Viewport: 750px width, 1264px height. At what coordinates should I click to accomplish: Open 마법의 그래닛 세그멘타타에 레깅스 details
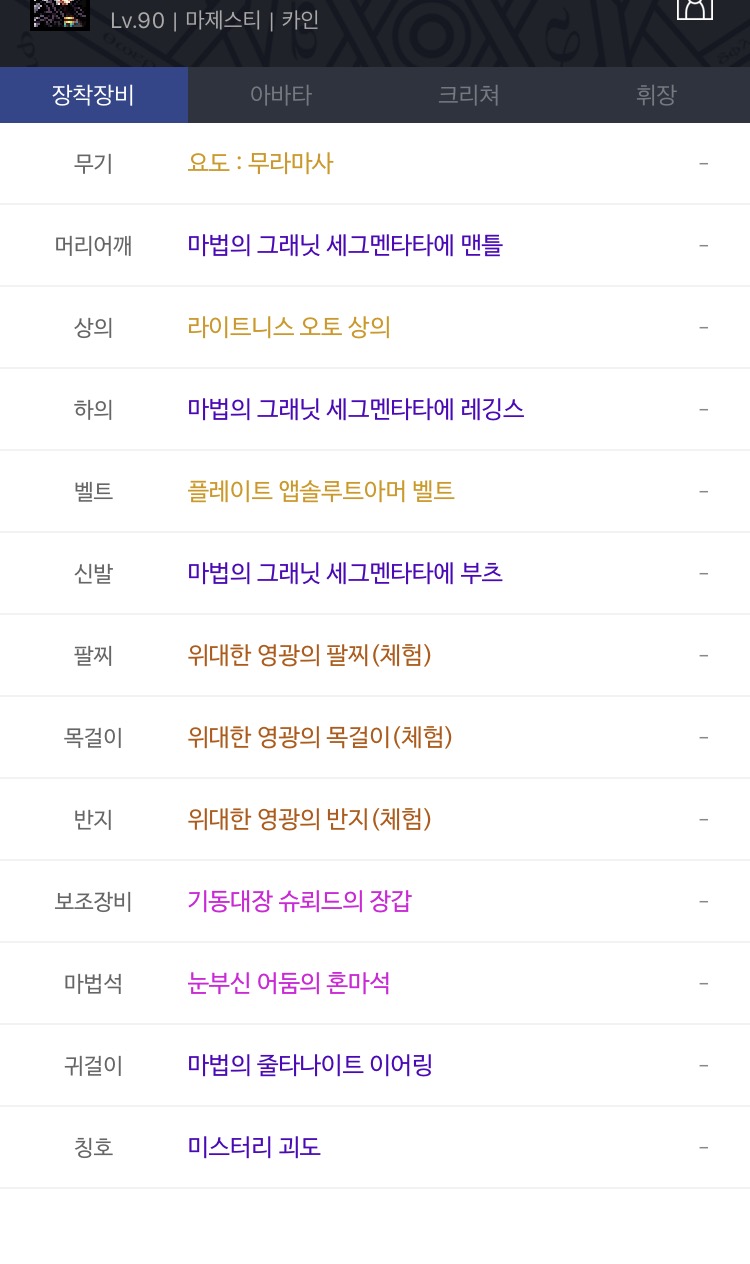click(x=356, y=409)
